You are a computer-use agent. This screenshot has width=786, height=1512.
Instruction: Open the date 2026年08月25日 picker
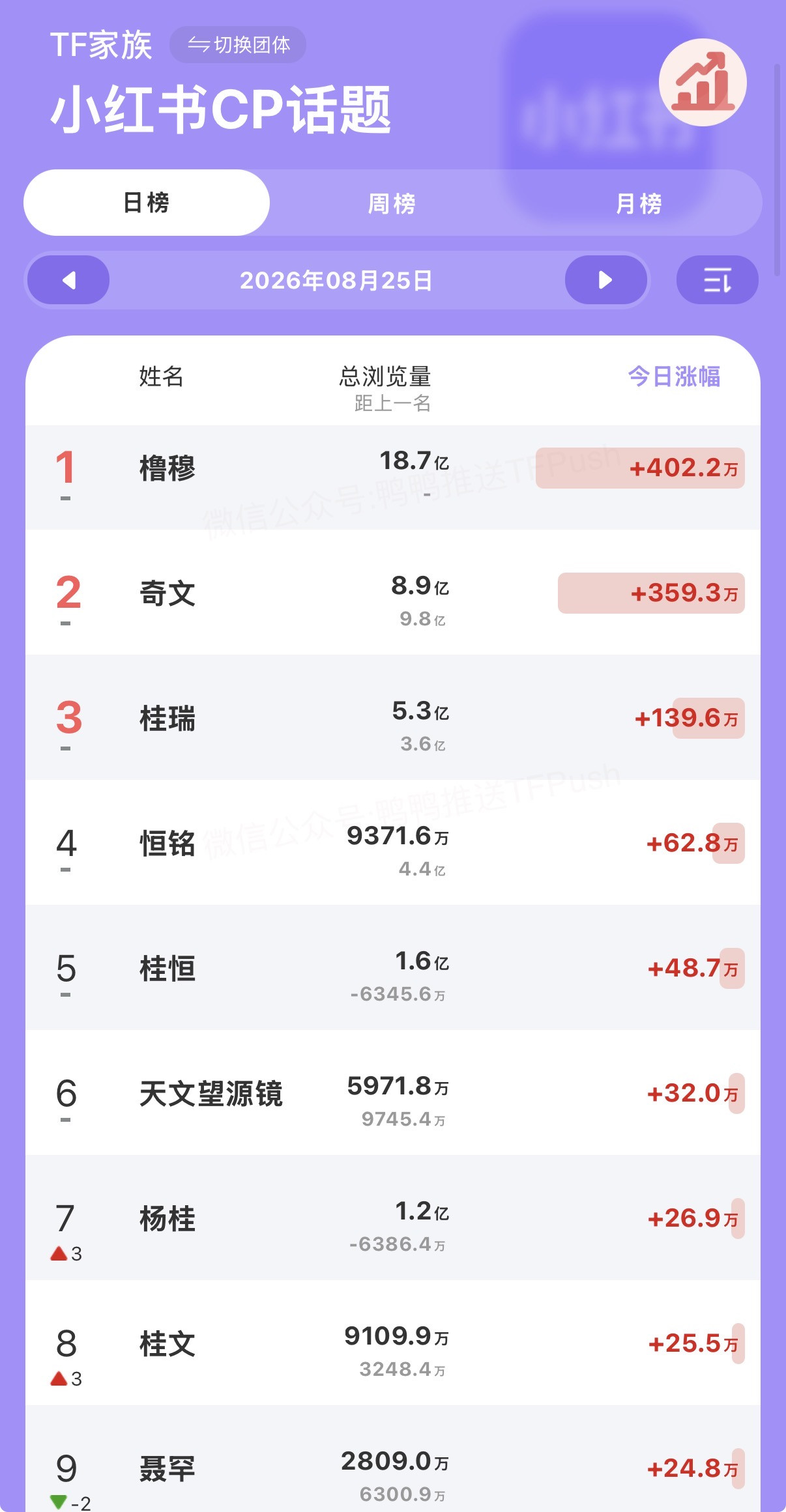click(336, 280)
